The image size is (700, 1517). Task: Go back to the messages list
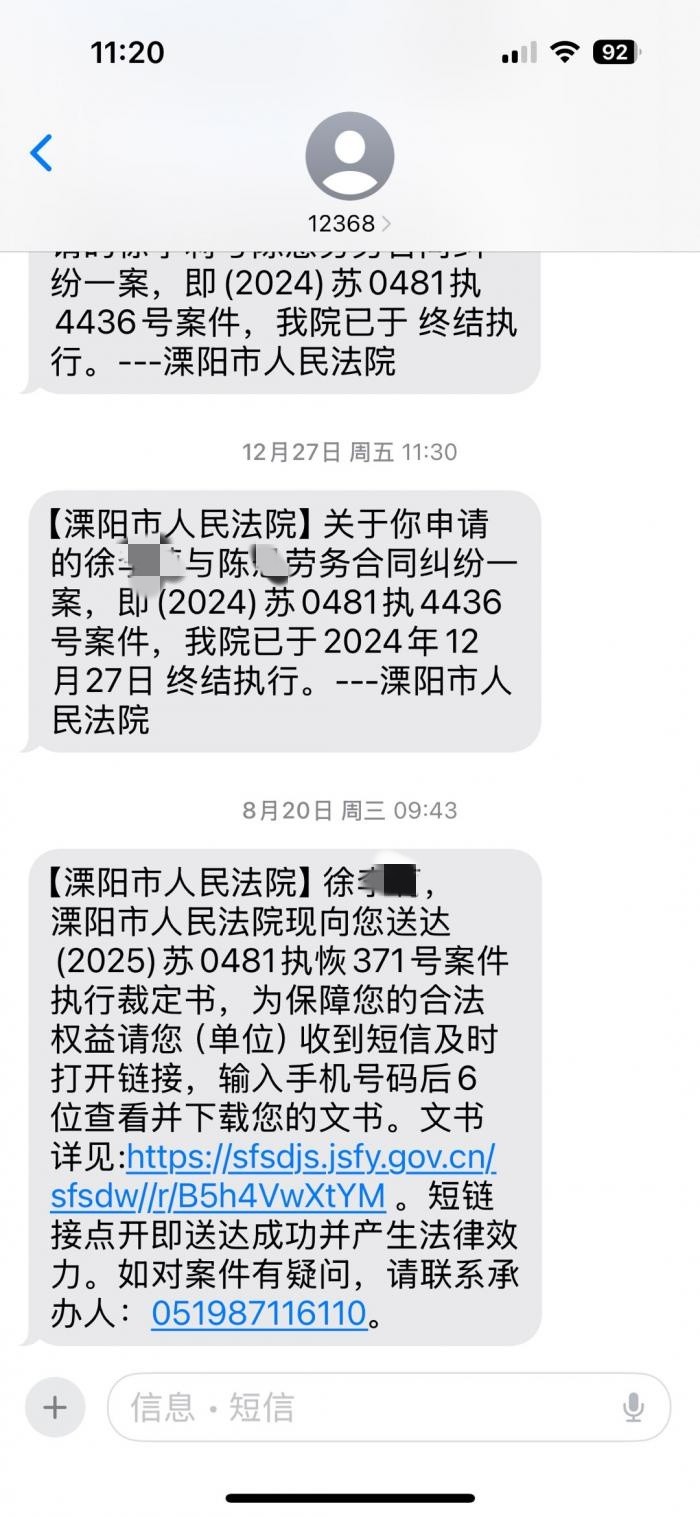click(42, 154)
